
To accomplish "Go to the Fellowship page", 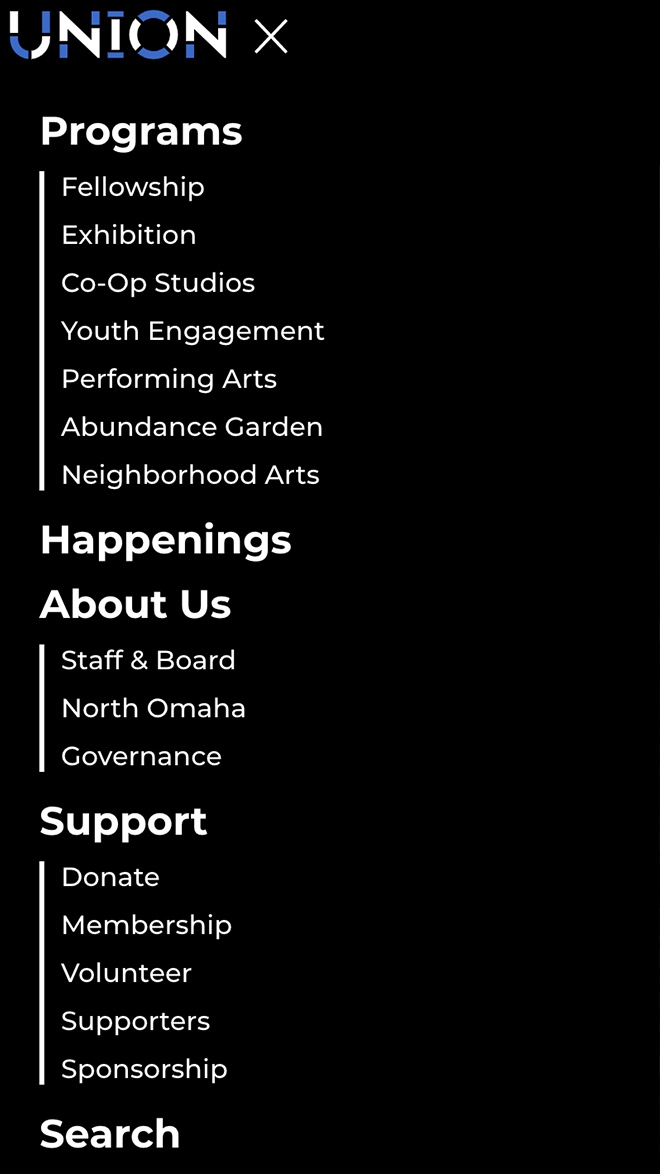I will (133, 187).
